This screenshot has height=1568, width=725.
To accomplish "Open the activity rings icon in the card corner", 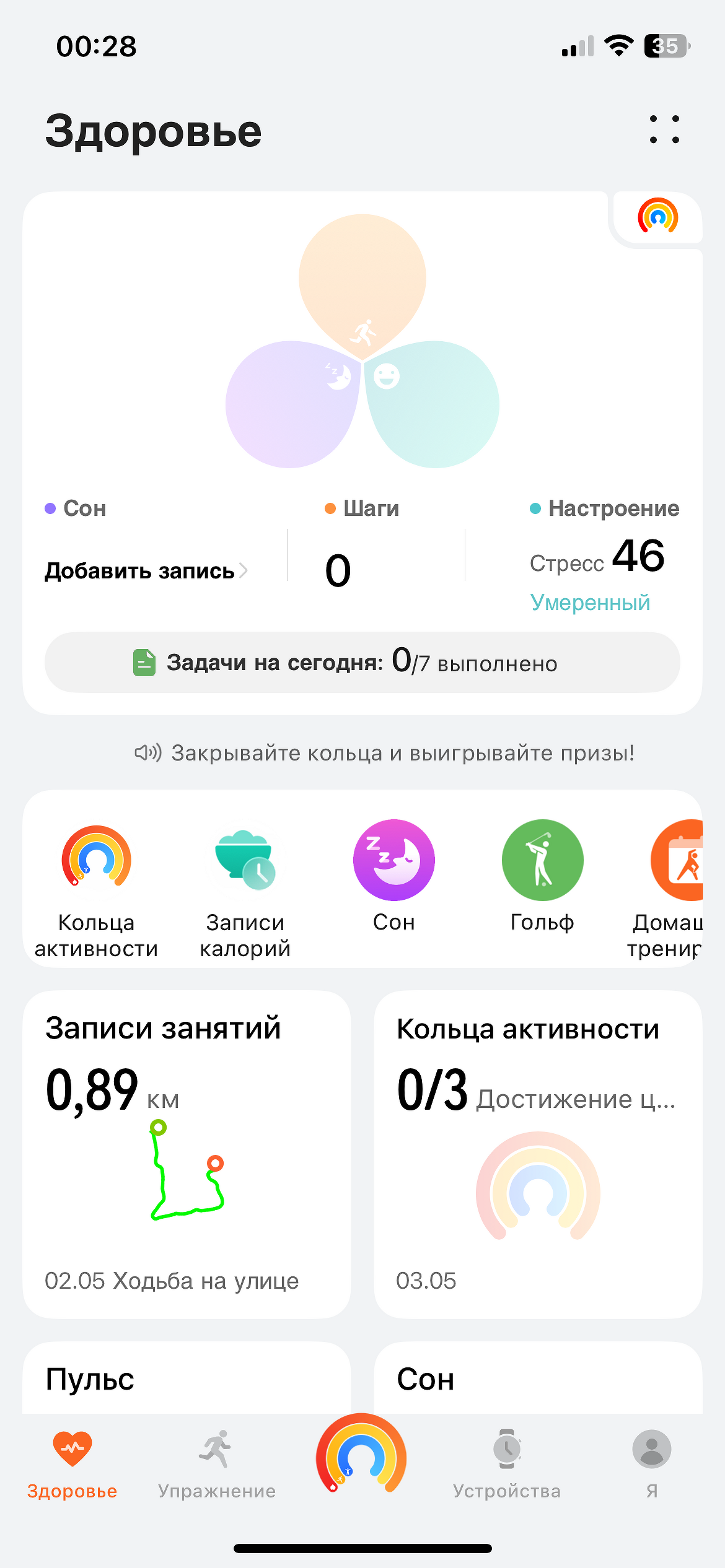I will (x=658, y=217).
